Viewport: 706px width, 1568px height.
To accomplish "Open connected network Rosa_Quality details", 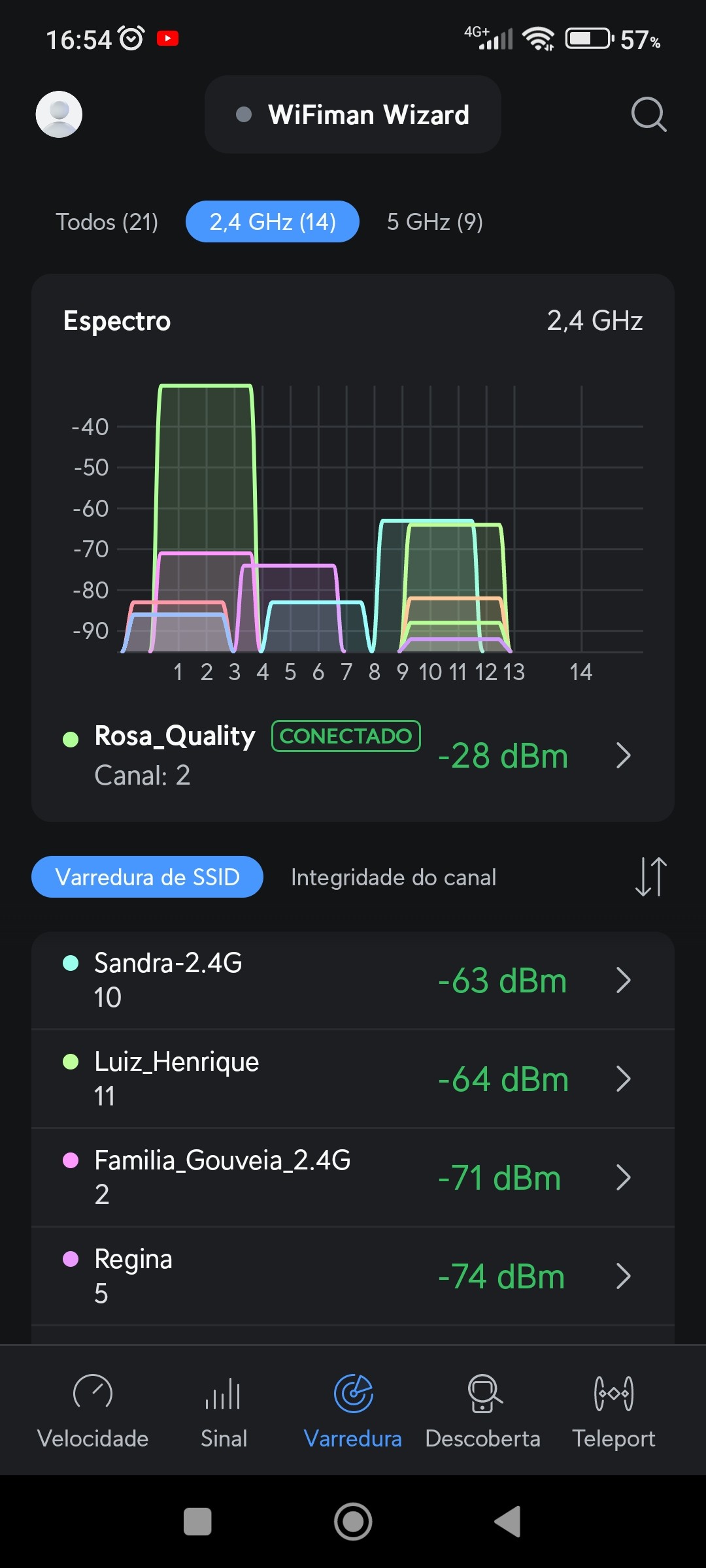I will pos(353,756).
